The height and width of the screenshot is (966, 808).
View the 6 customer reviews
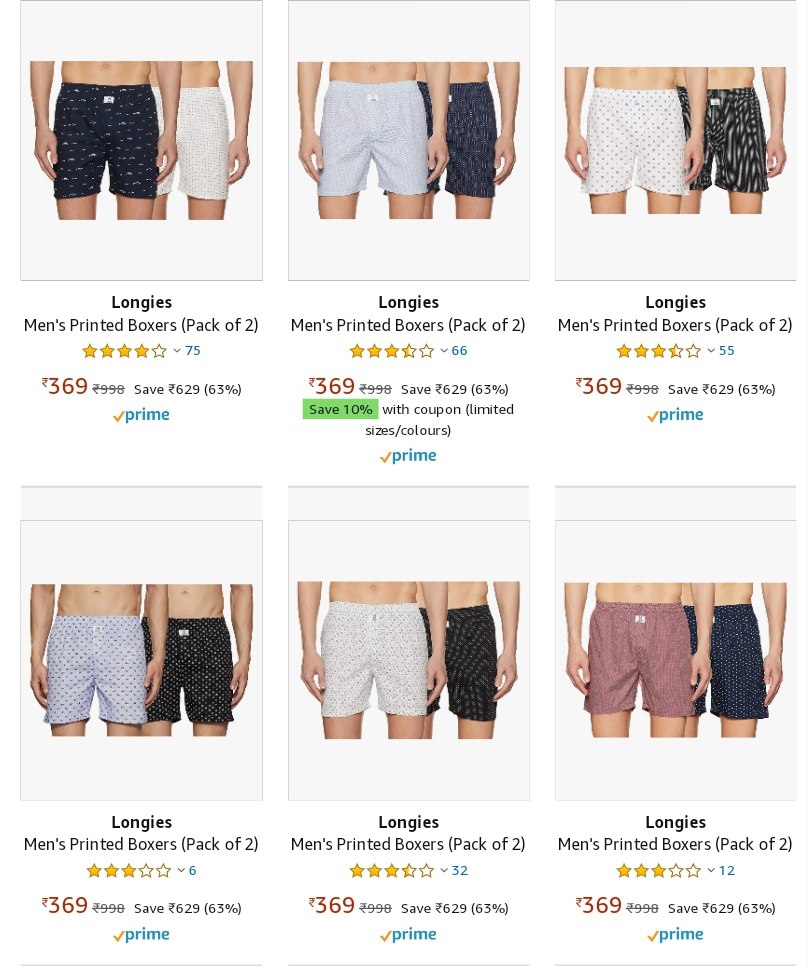click(192, 870)
